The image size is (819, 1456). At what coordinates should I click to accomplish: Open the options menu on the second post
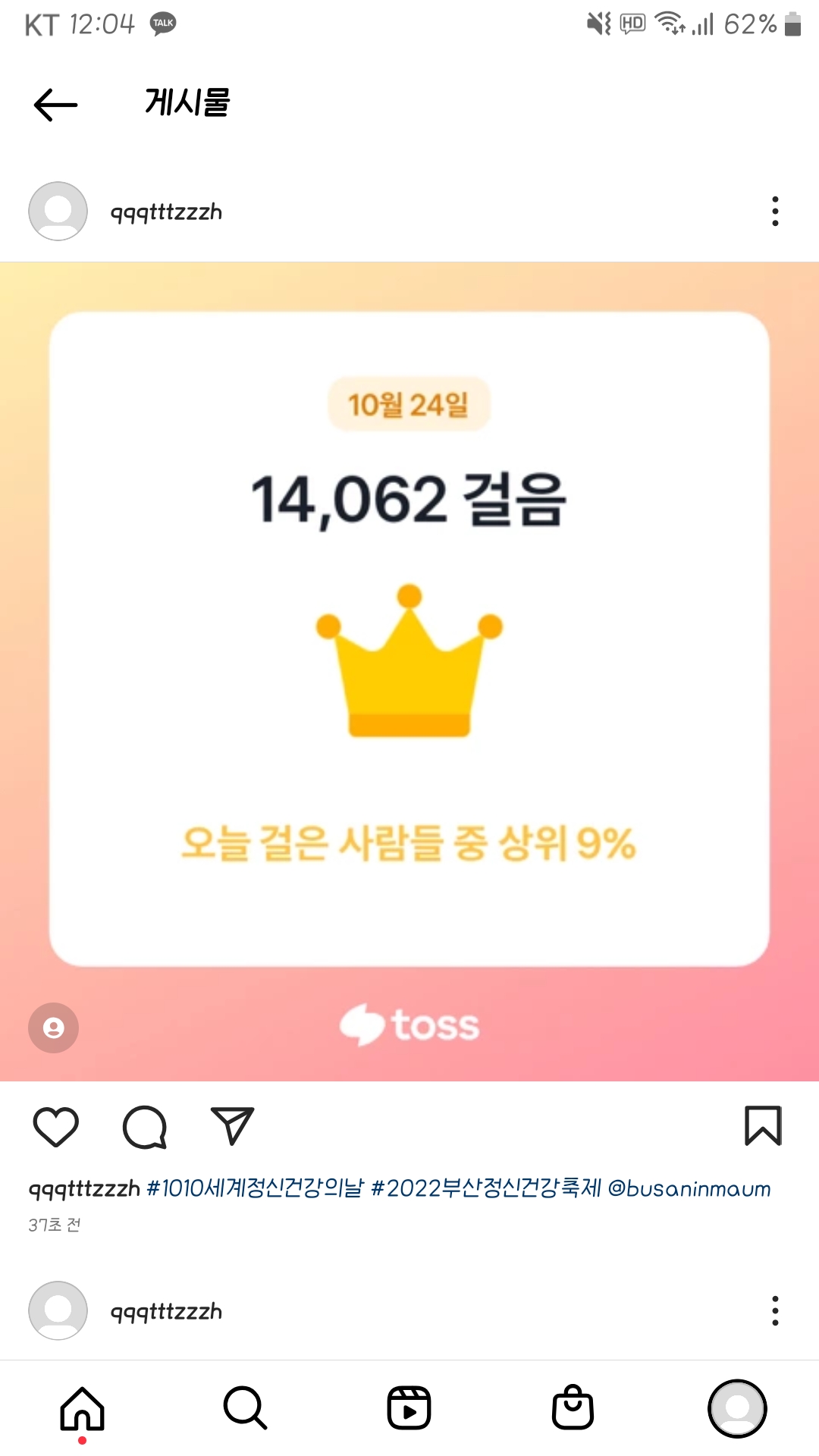(x=774, y=1310)
